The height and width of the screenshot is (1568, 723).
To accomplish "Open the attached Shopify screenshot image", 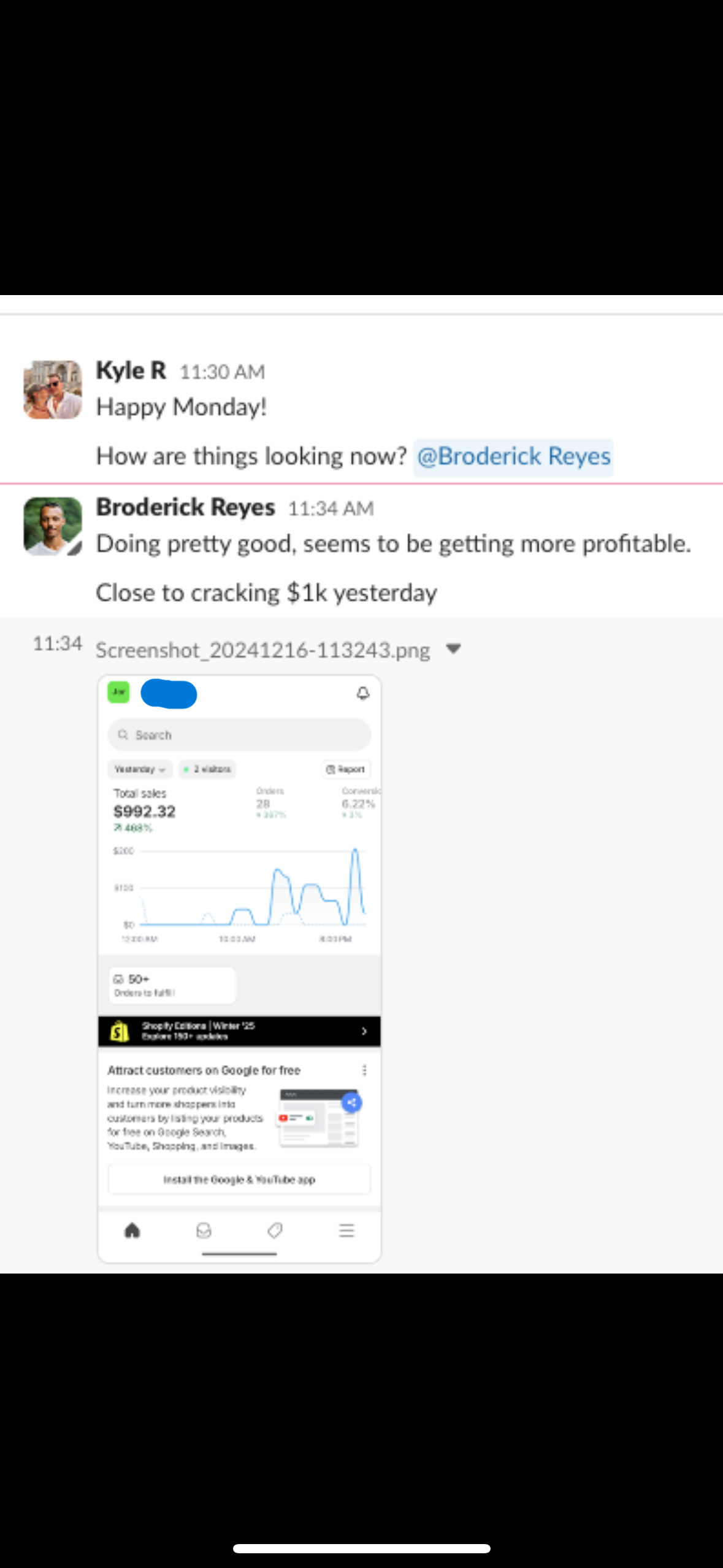I will tap(239, 969).
